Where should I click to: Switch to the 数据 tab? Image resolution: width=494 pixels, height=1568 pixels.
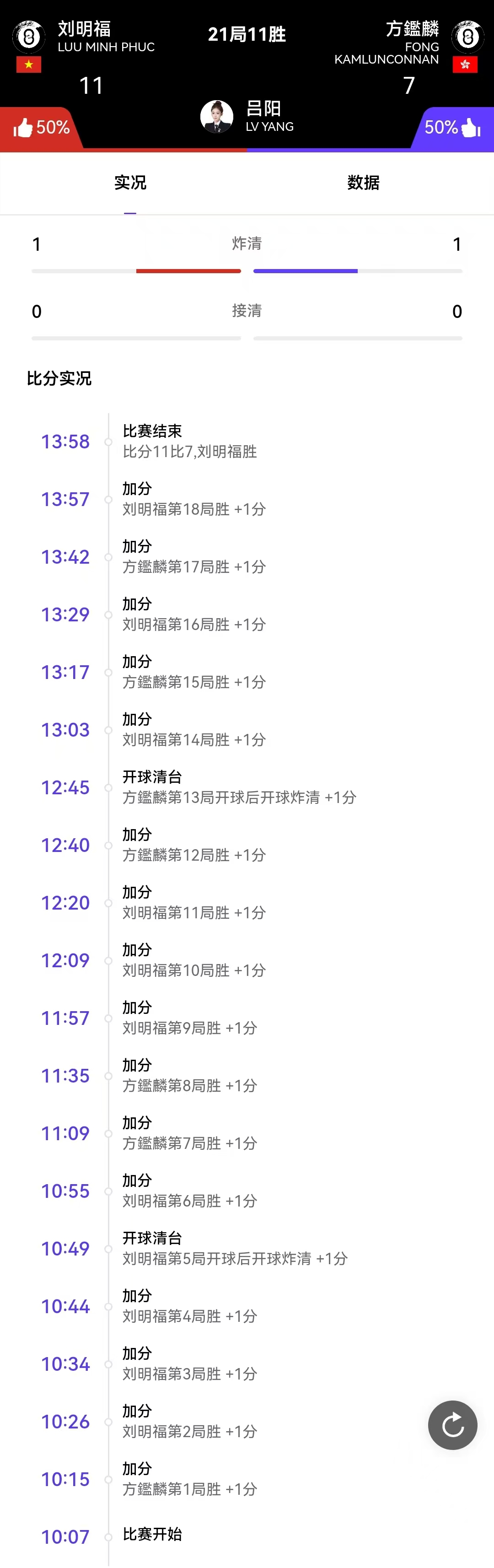click(363, 183)
